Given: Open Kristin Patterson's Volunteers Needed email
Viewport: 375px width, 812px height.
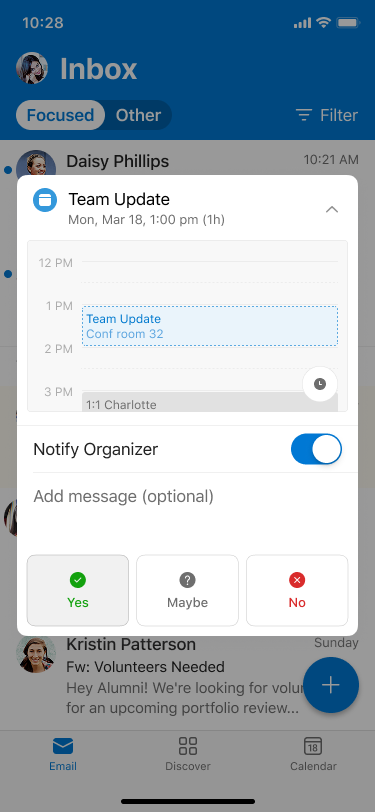Looking at the screenshot, I should click(x=188, y=676).
